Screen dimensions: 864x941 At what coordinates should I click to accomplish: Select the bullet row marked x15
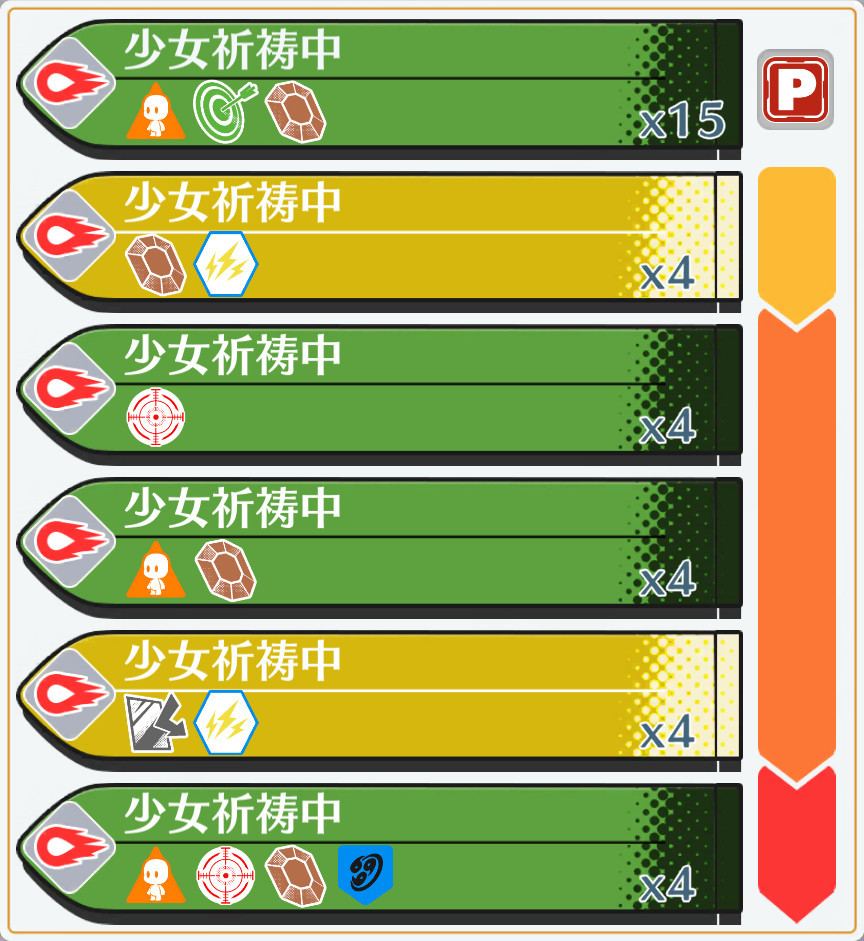pos(380,88)
